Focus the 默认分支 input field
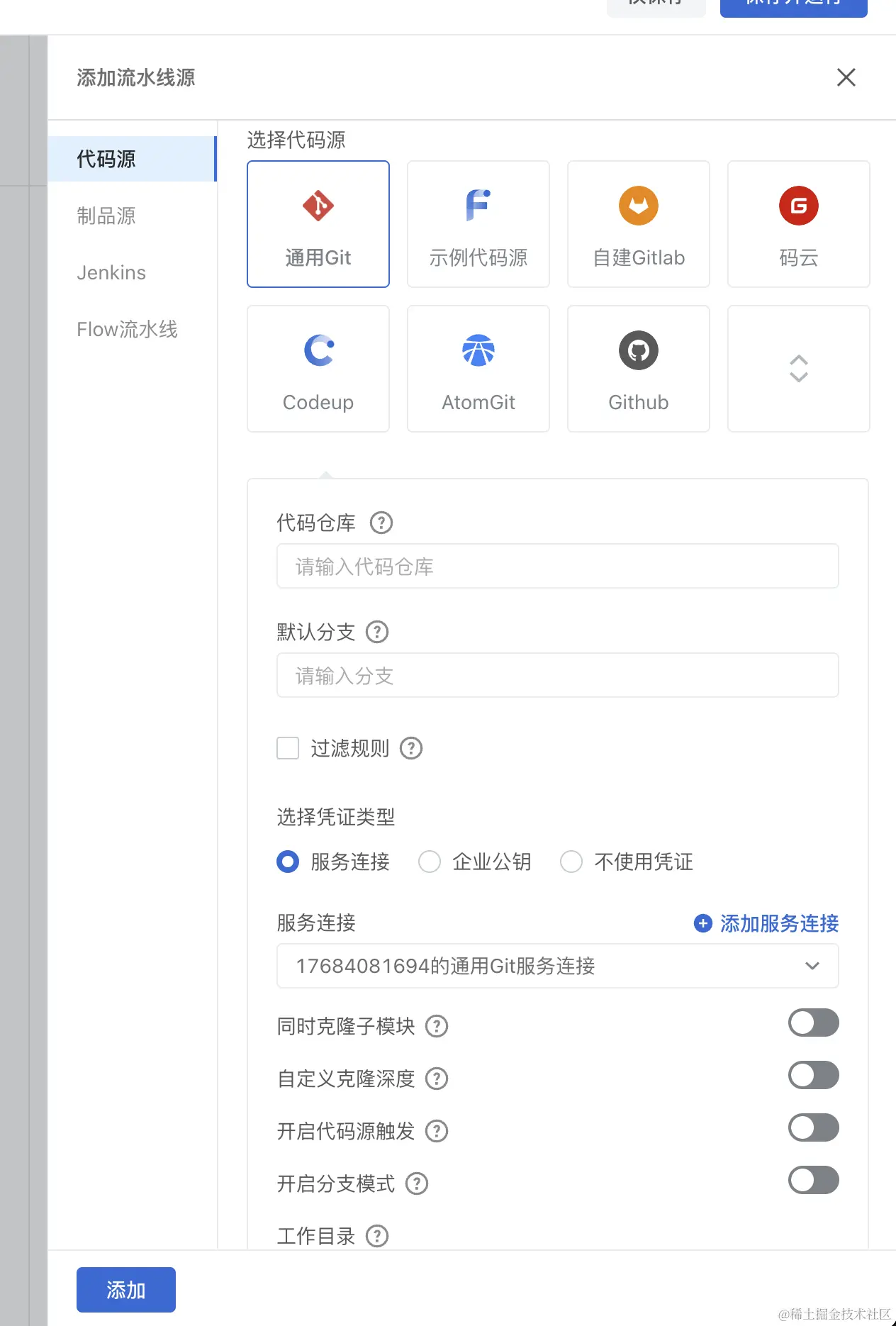The height and width of the screenshot is (1326, 896). click(557, 675)
